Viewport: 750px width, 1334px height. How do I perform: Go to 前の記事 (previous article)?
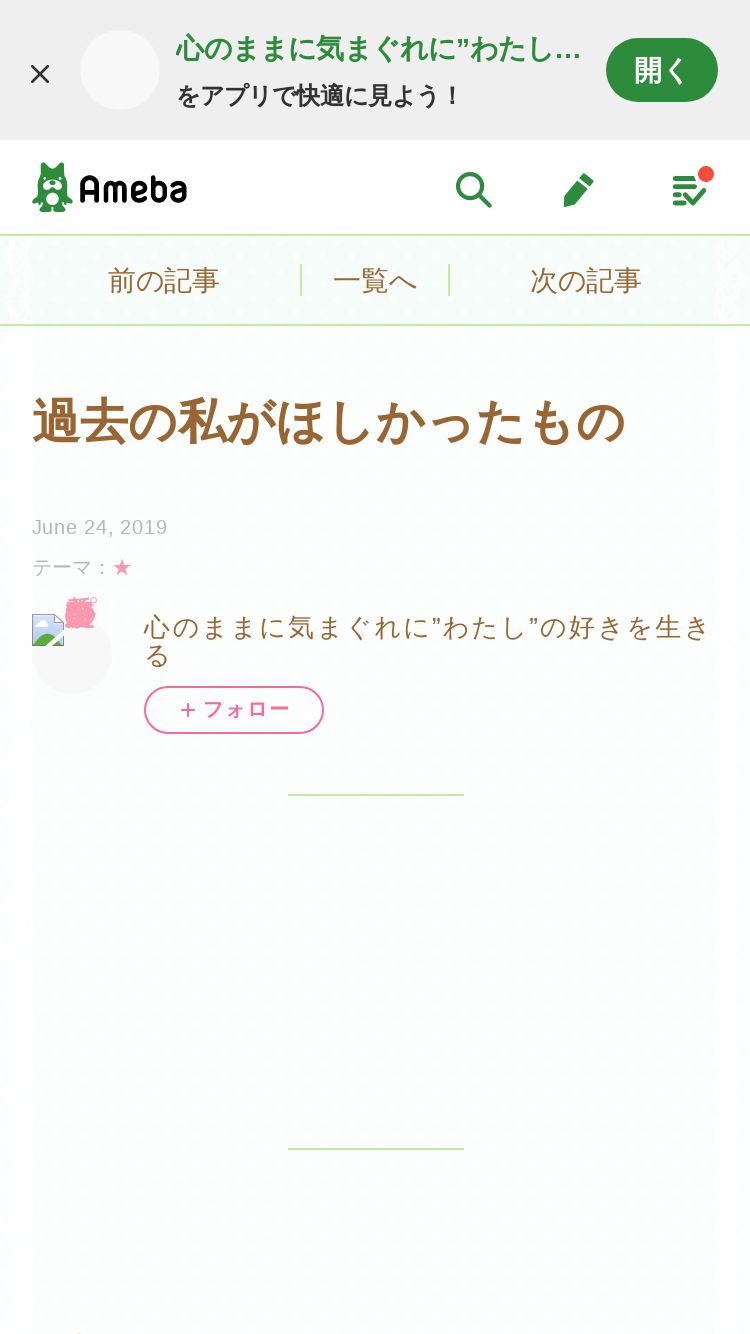(x=164, y=281)
